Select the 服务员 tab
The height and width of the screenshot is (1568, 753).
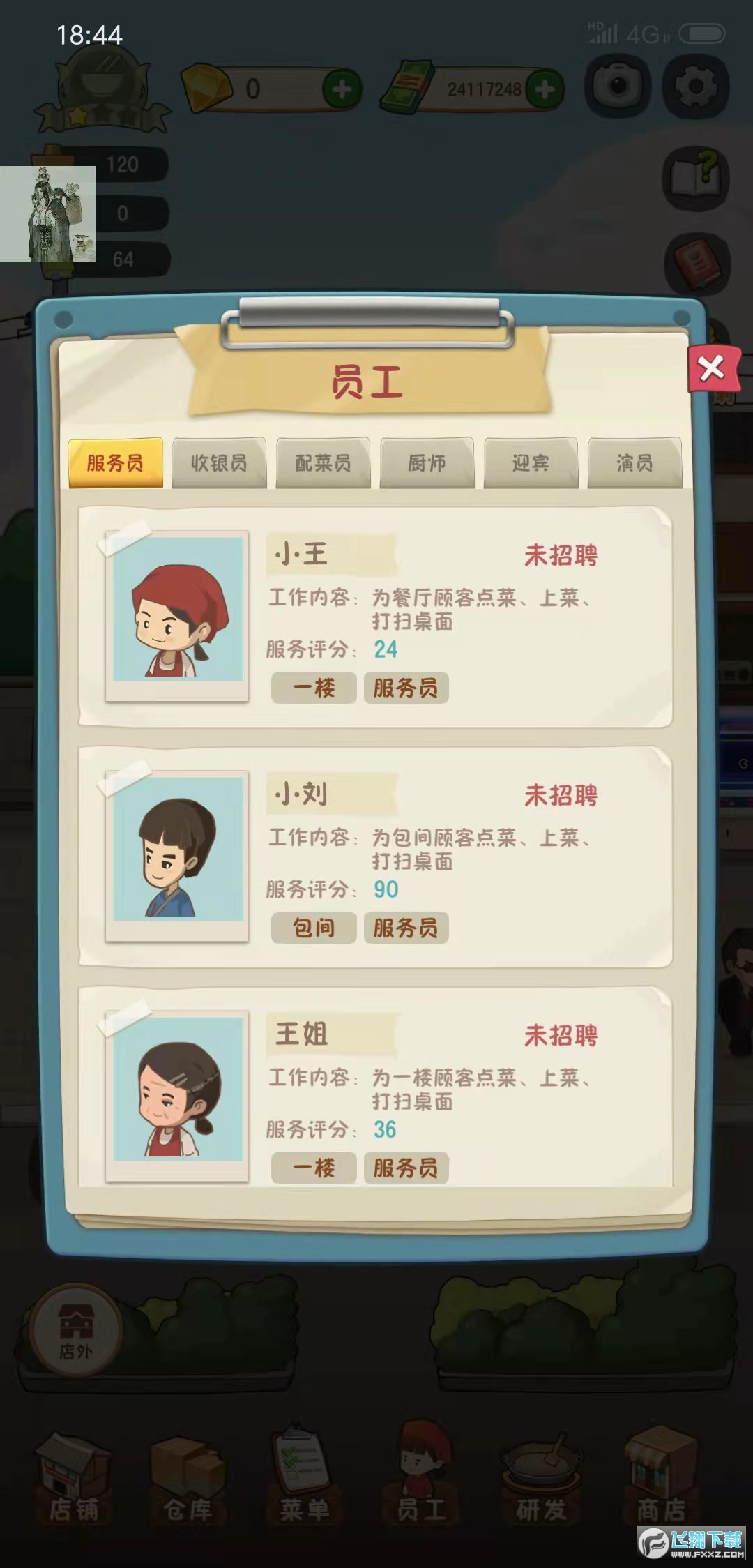[x=115, y=462]
